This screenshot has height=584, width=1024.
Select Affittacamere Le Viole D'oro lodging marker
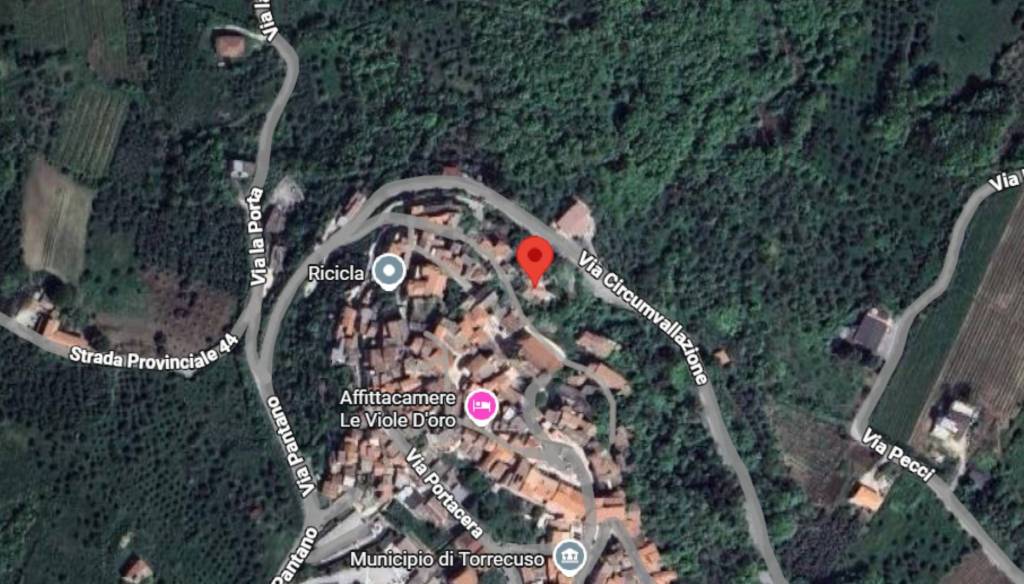tap(482, 406)
